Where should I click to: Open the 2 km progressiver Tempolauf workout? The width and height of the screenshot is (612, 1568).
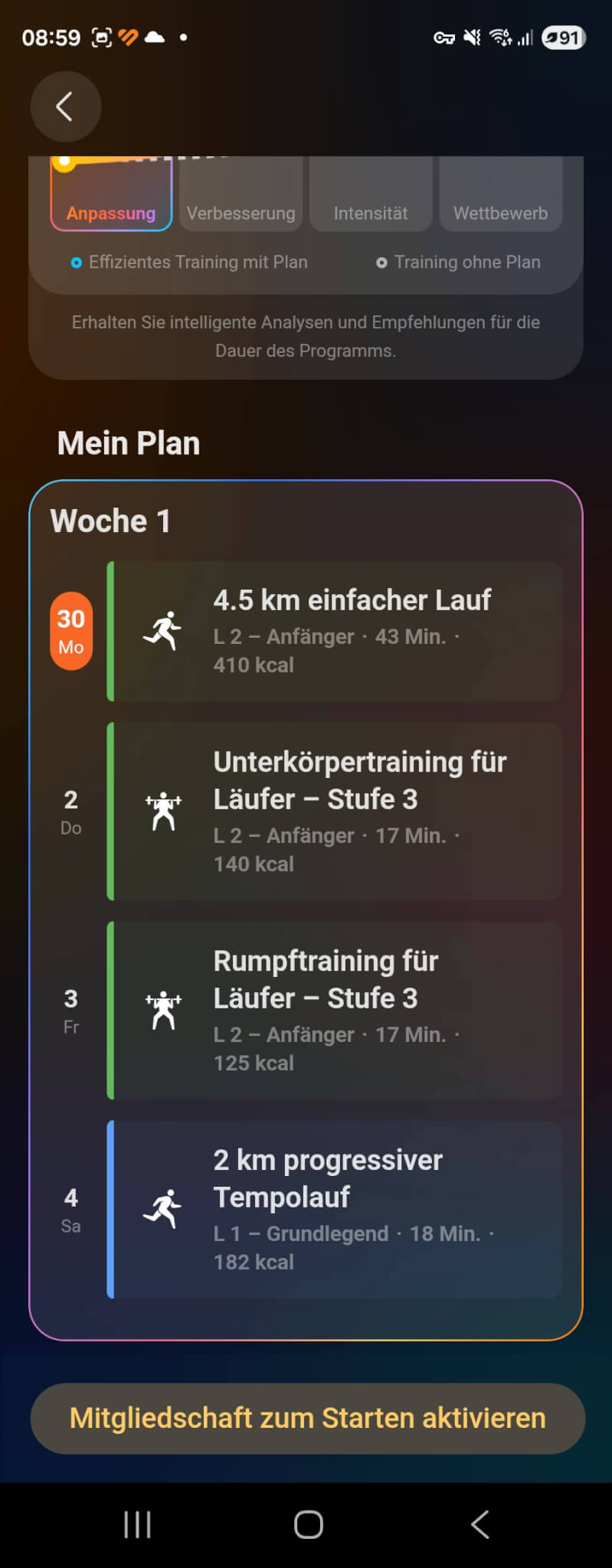(335, 1210)
